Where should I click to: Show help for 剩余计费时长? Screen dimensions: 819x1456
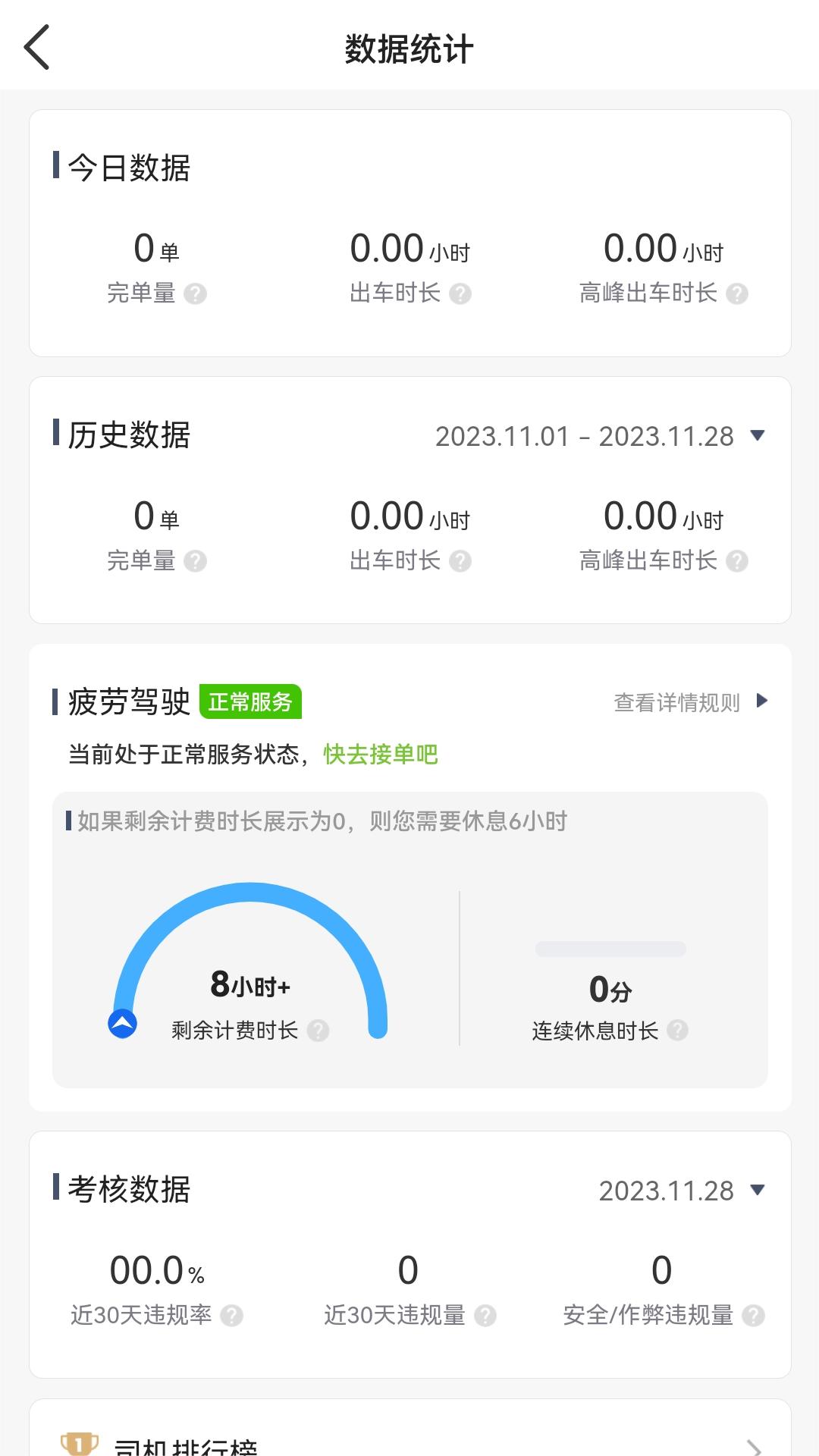pos(318,1031)
